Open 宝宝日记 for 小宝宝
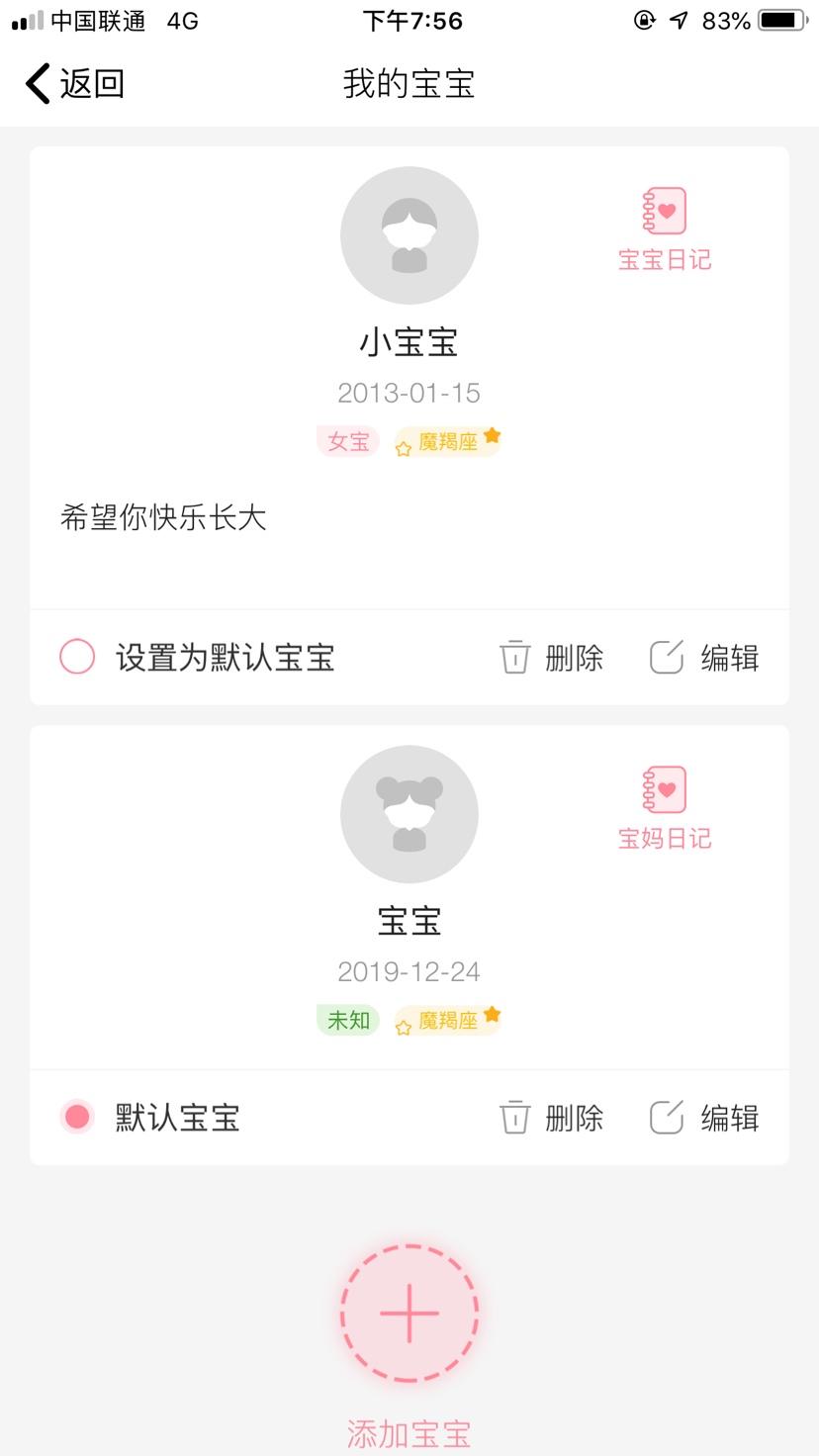 (665, 229)
